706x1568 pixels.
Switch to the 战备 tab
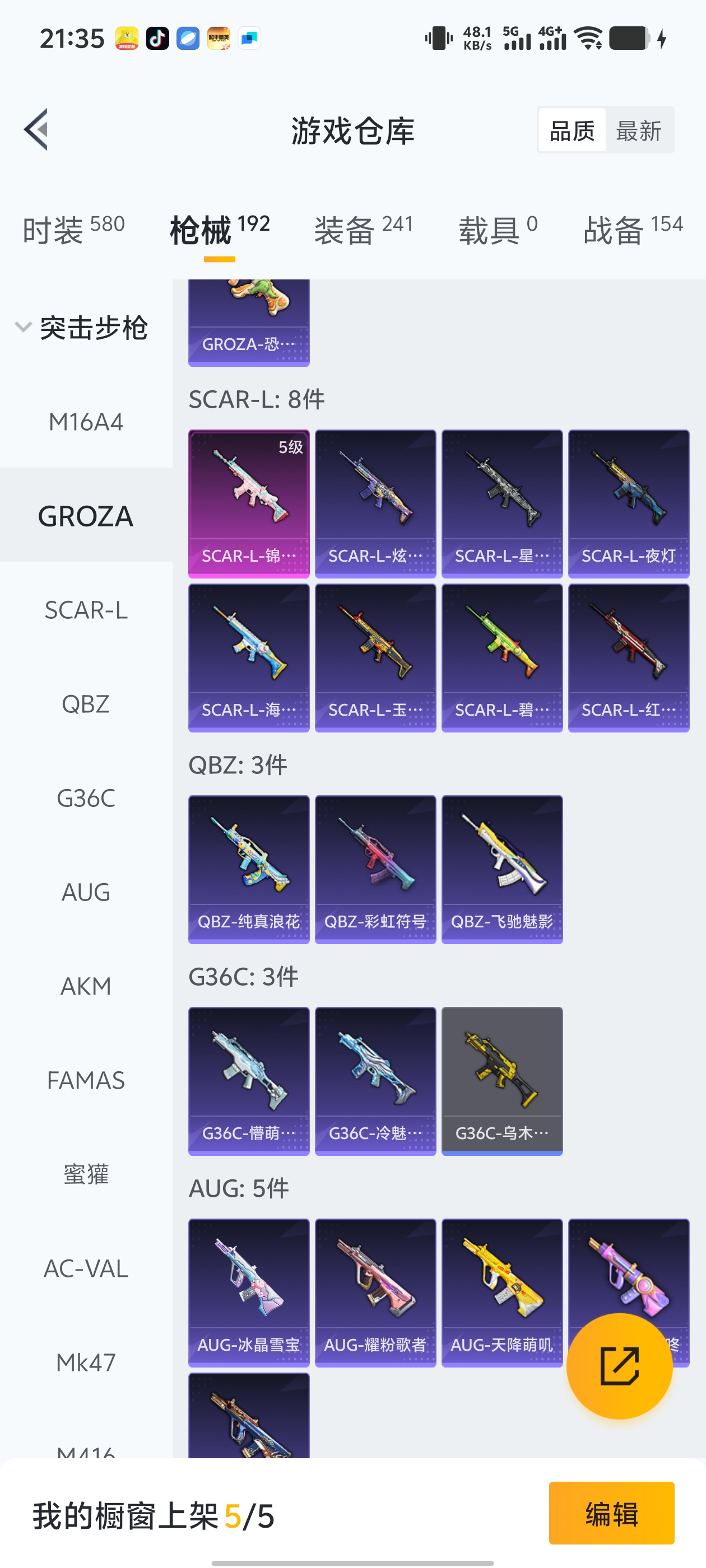point(632,230)
